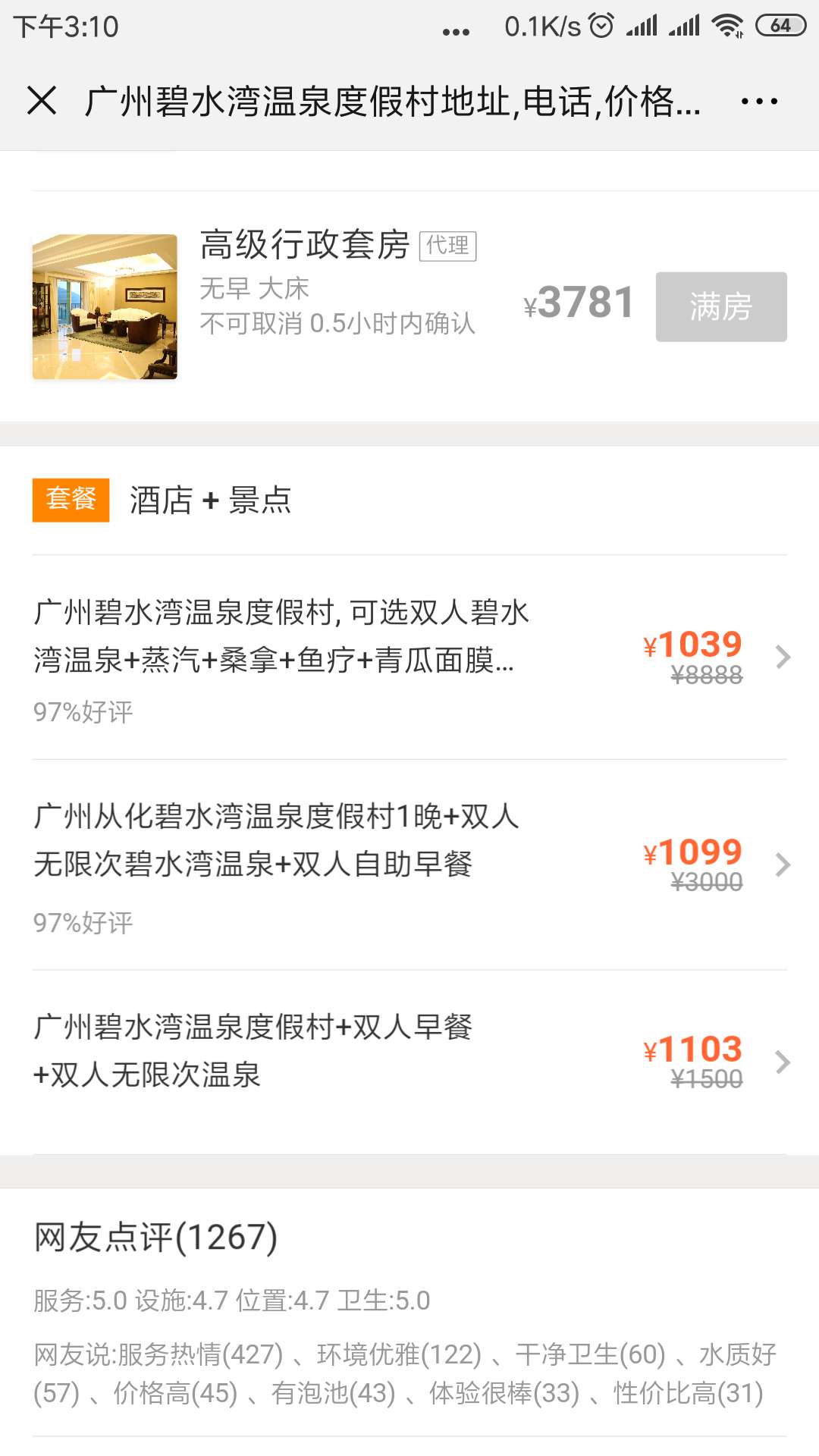The width and height of the screenshot is (819, 1456).
Task: Close the hotel webpage
Action: tap(42, 101)
